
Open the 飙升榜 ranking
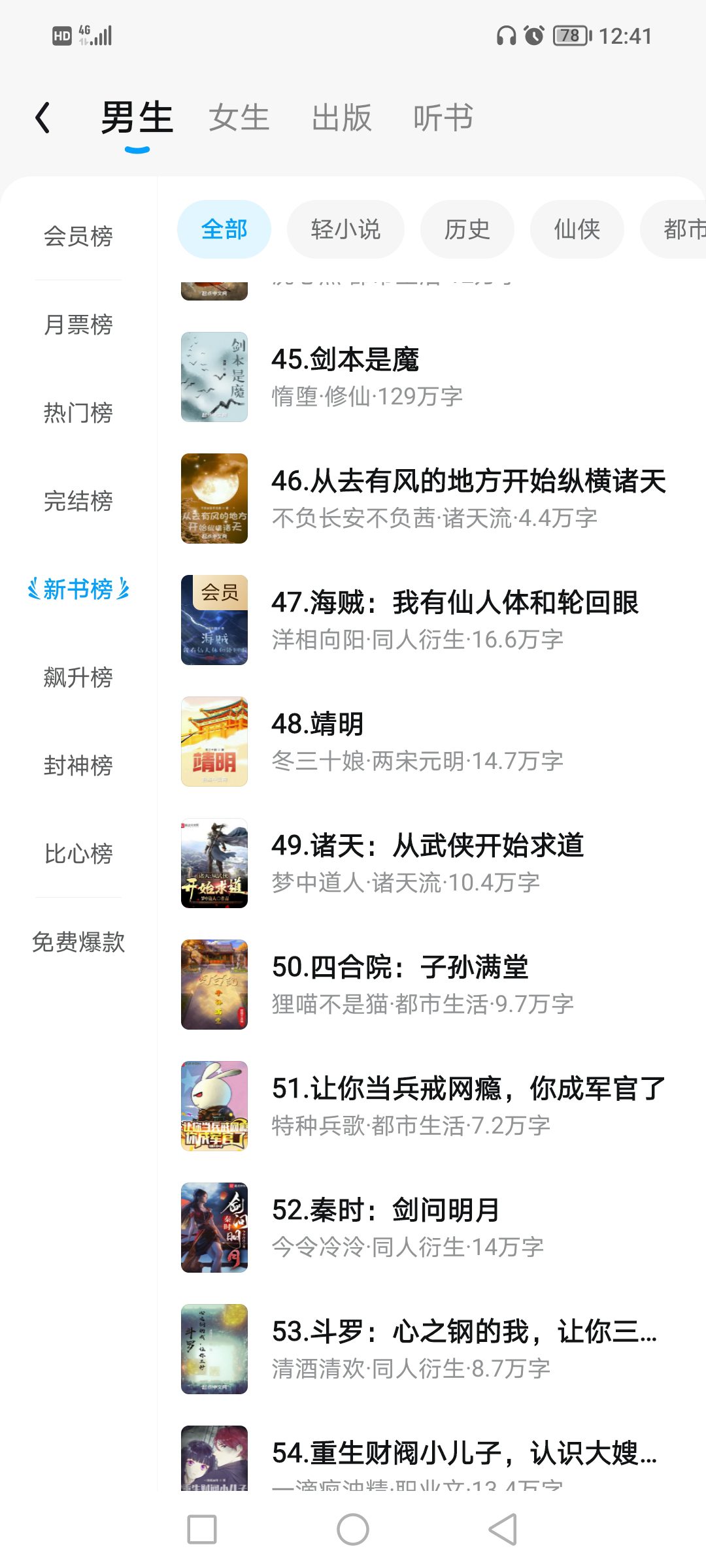[x=78, y=677]
